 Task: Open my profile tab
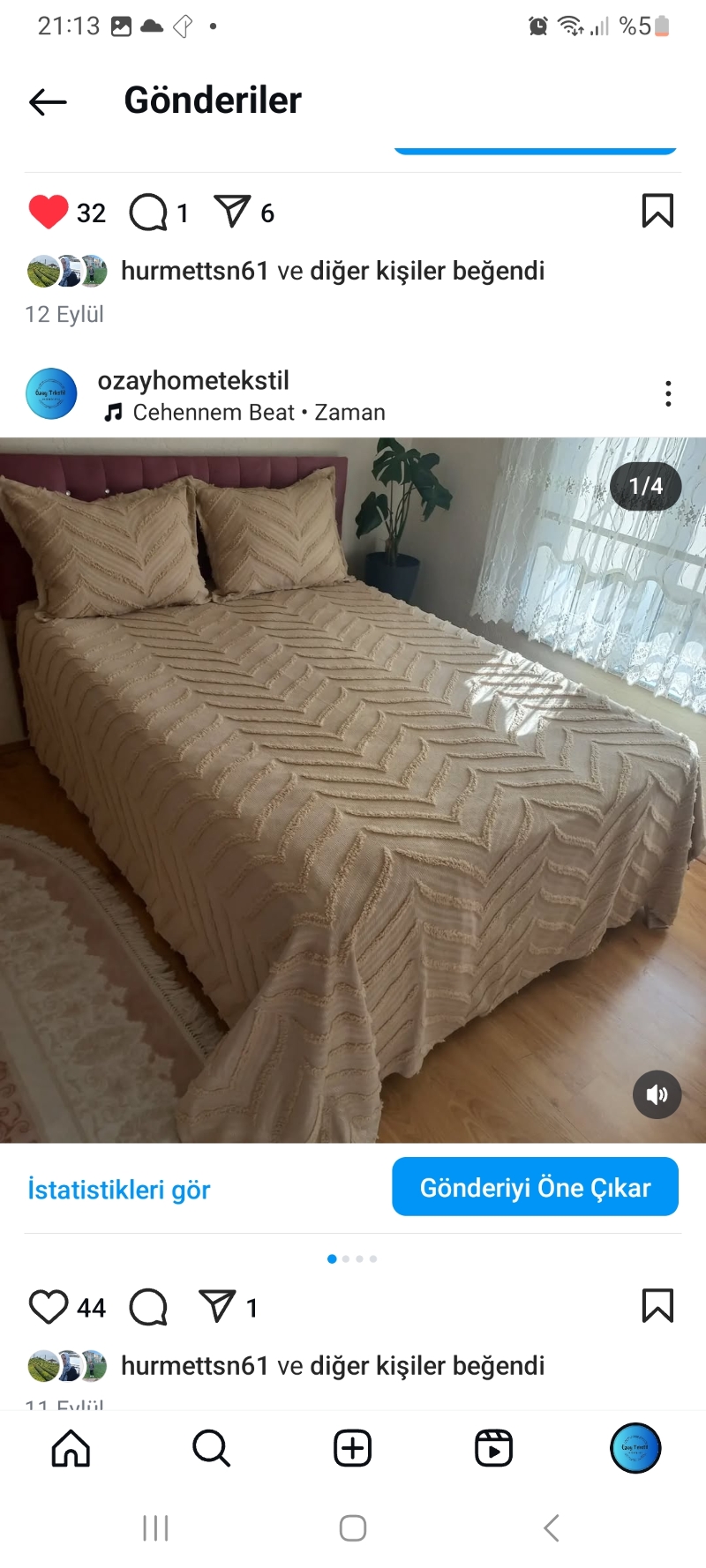pyautogui.click(x=635, y=1448)
